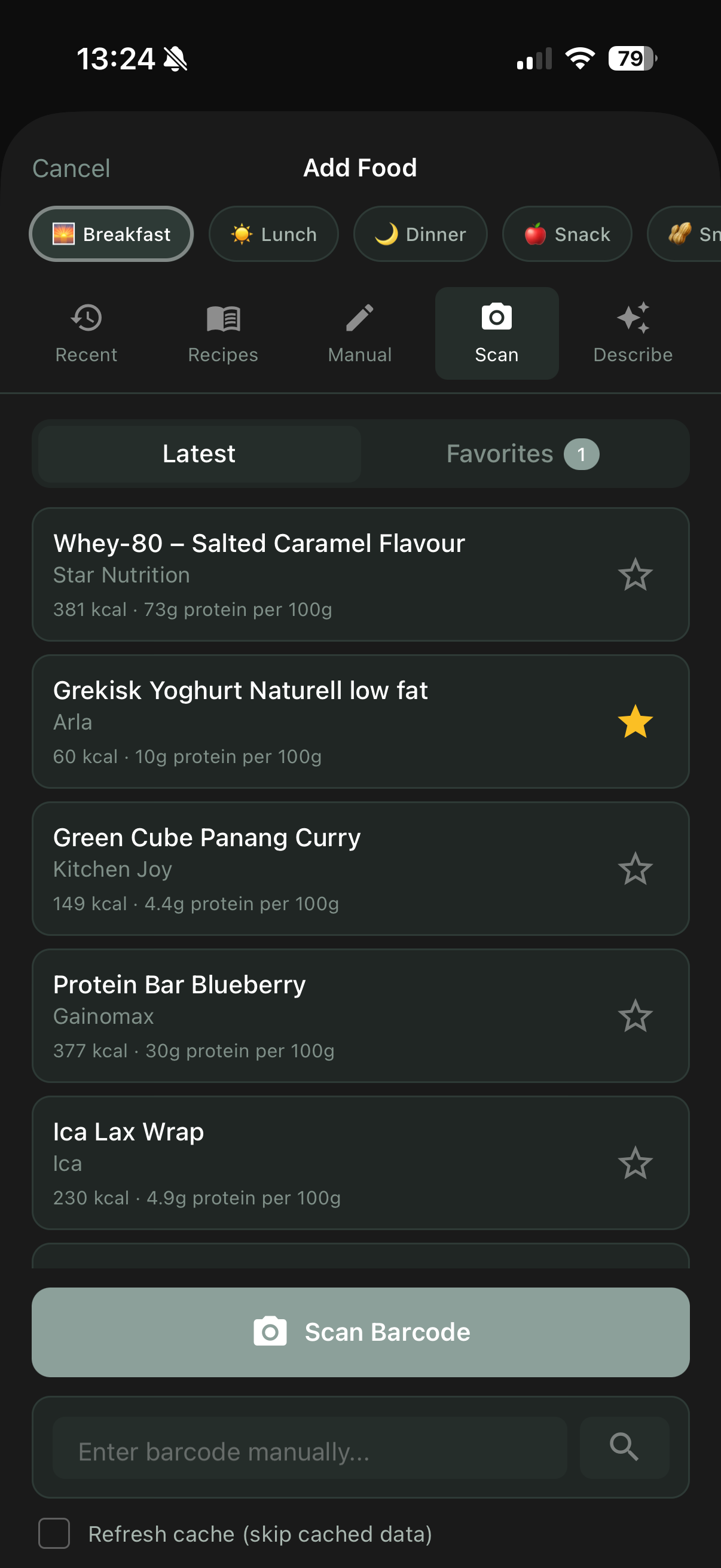Tap Cancel to dismiss Add Food
This screenshot has width=721, height=1568.
tap(71, 168)
